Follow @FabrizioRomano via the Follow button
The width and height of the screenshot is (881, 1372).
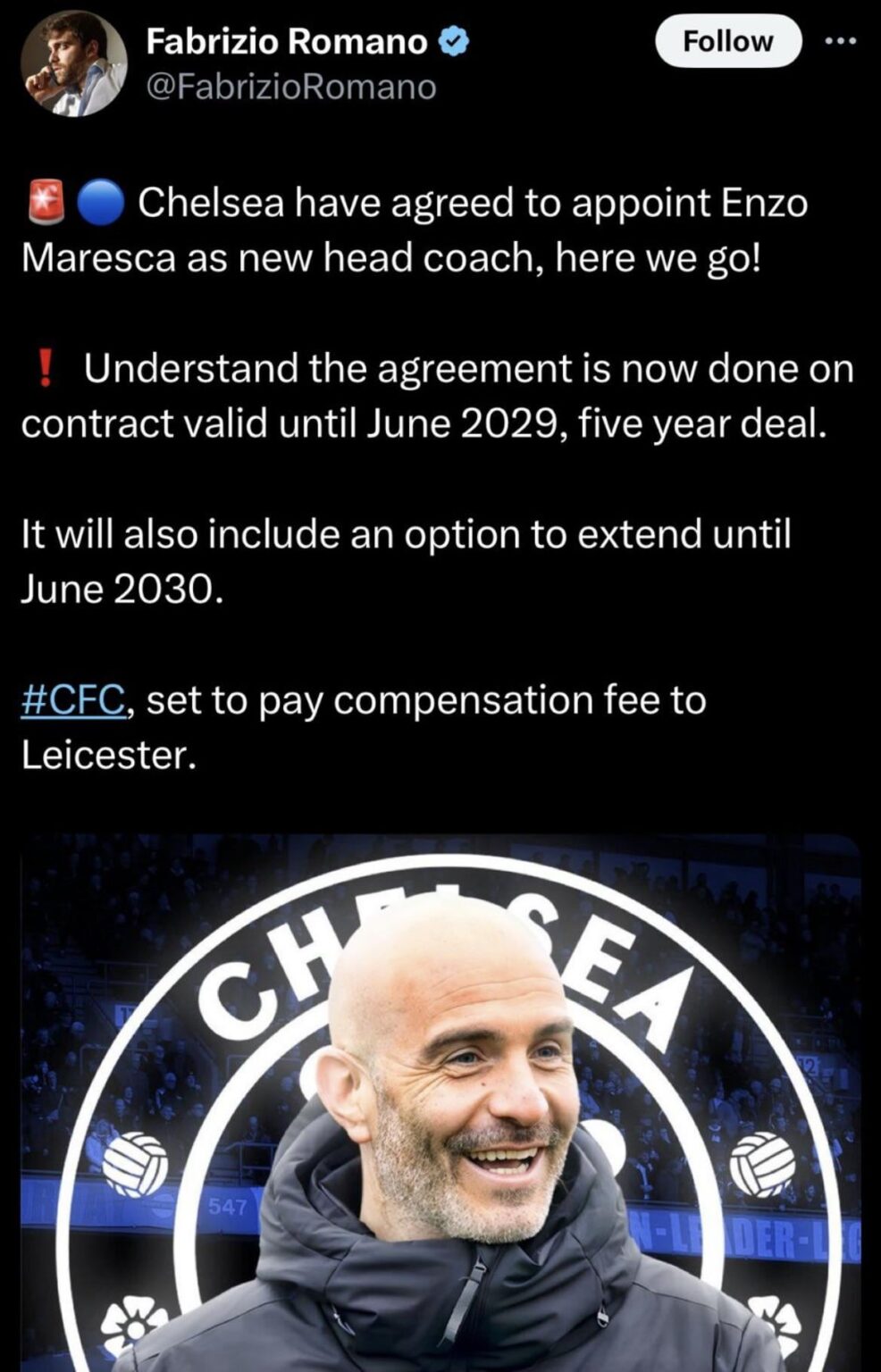(x=727, y=40)
